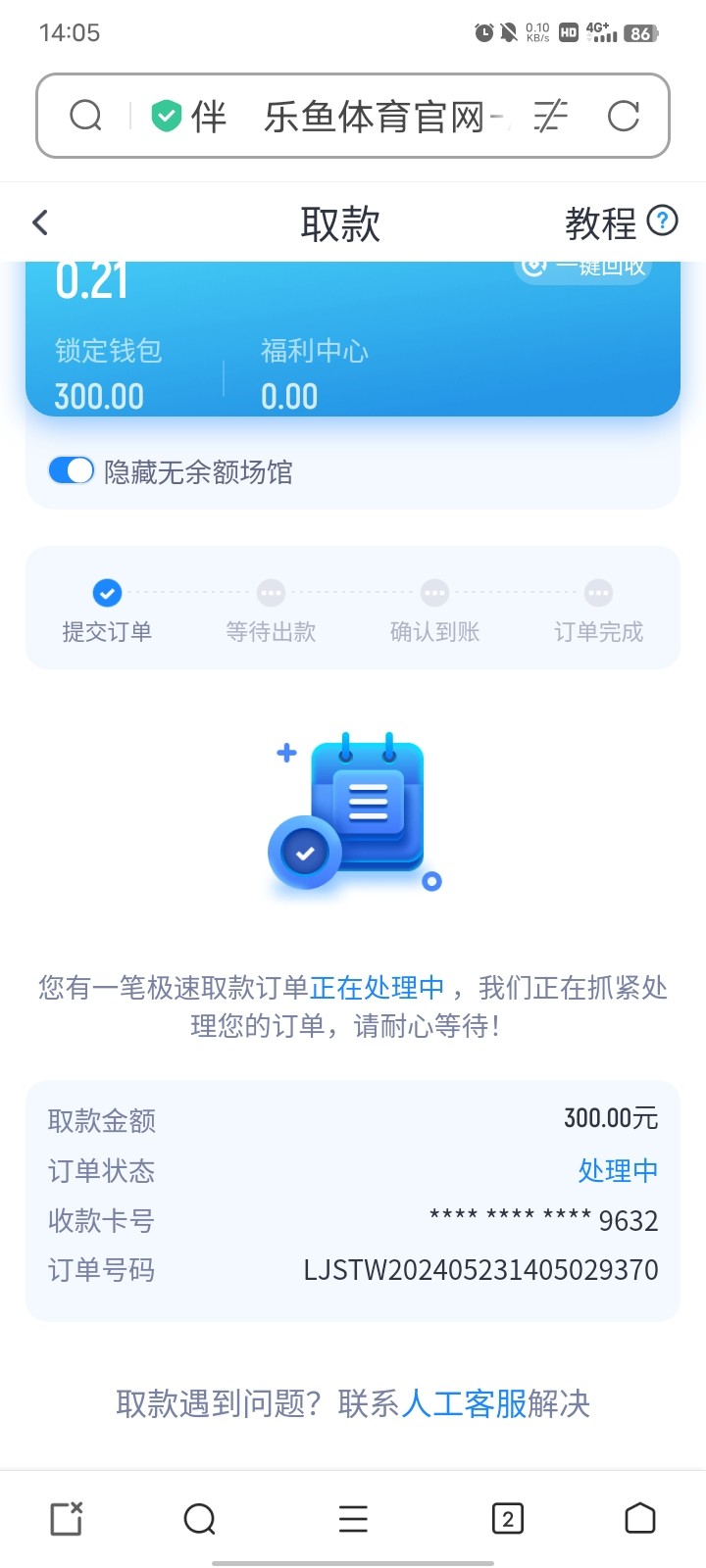Open the tab switcher showing 2 tabs
The height and width of the screenshot is (1568, 706).
pos(507,1518)
